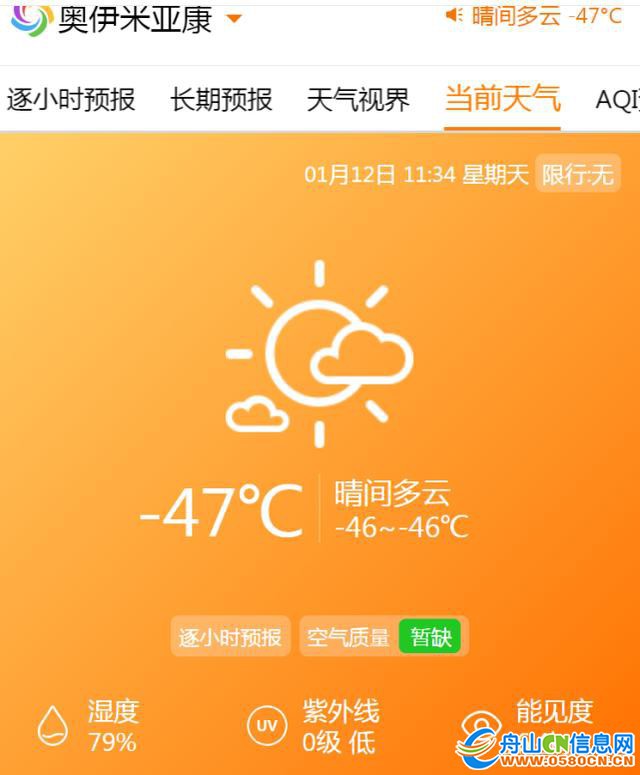Tap the 限行:无 traffic restriction chip
640x775 pixels.
[577, 175]
